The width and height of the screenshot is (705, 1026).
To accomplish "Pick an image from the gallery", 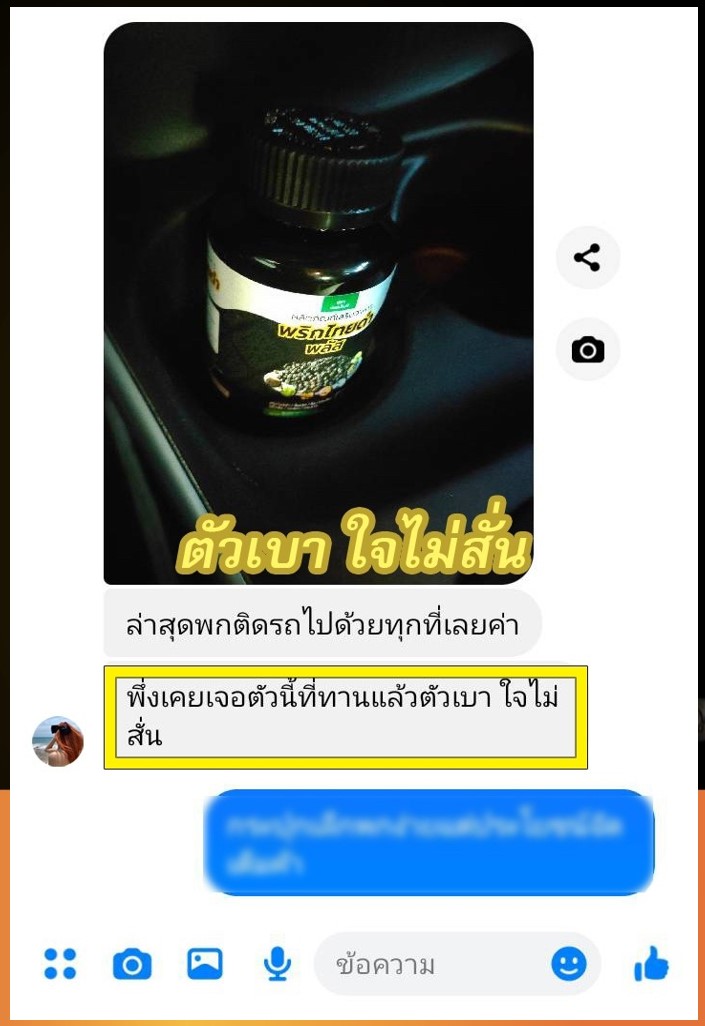I will pyautogui.click(x=204, y=964).
